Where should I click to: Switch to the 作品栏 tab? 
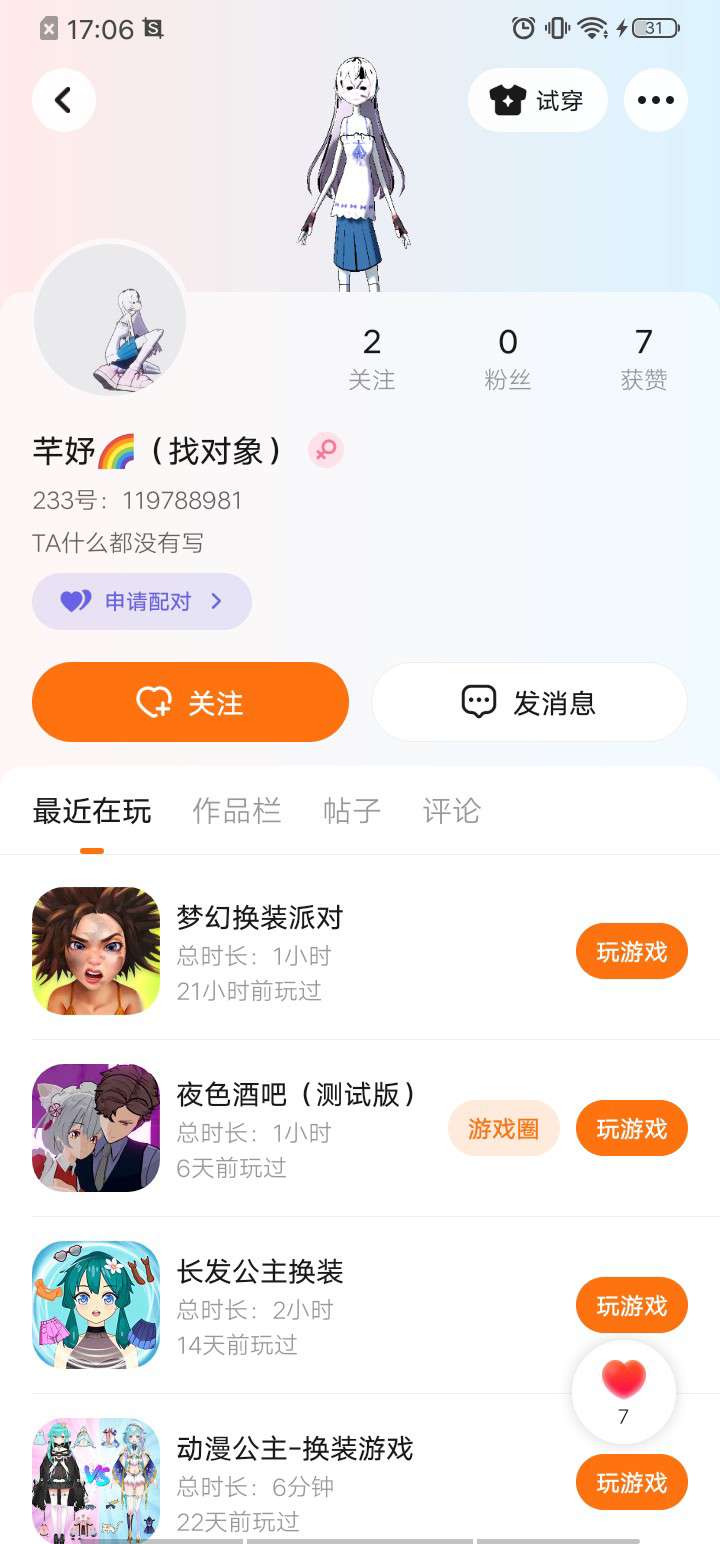[x=236, y=811]
